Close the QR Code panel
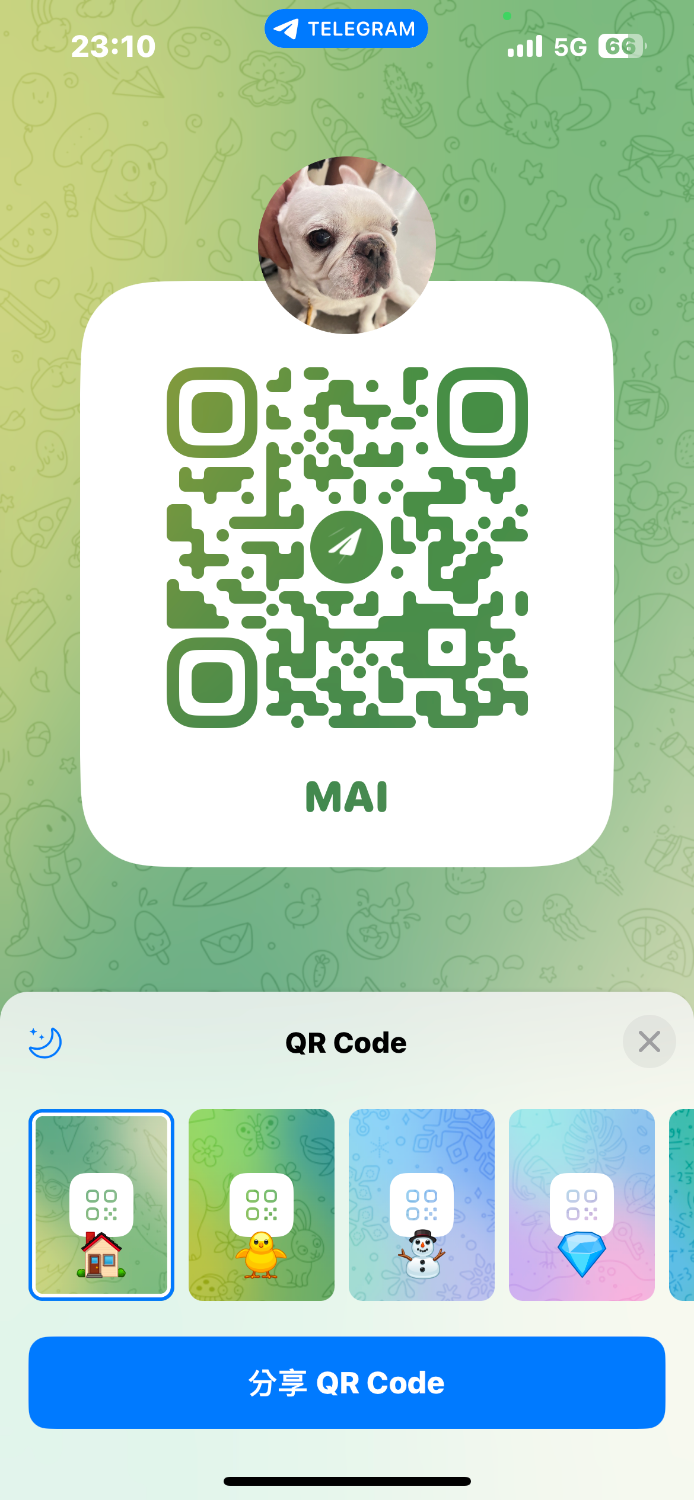This screenshot has width=694, height=1500. pyautogui.click(x=649, y=1042)
